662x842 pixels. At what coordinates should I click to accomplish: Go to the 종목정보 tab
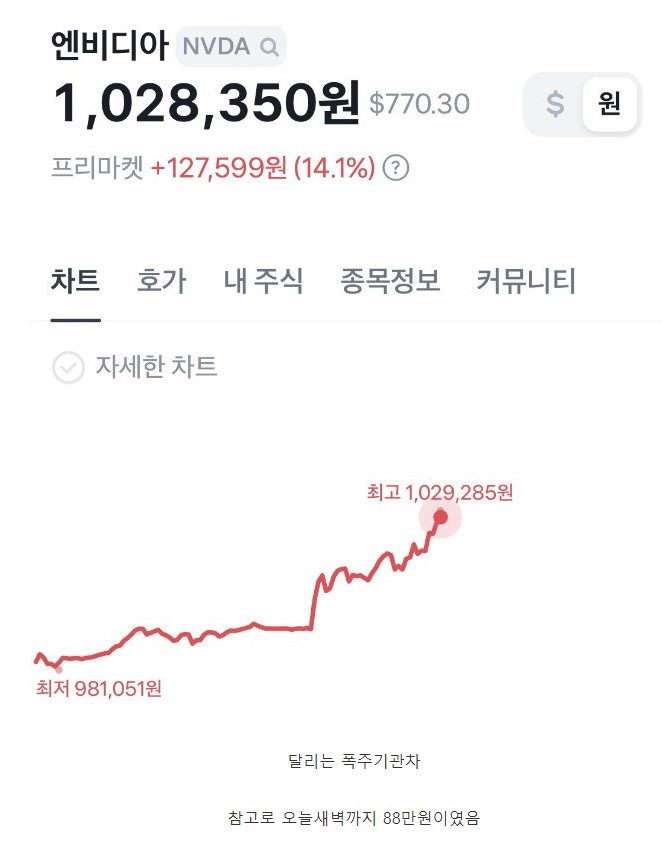click(x=390, y=281)
